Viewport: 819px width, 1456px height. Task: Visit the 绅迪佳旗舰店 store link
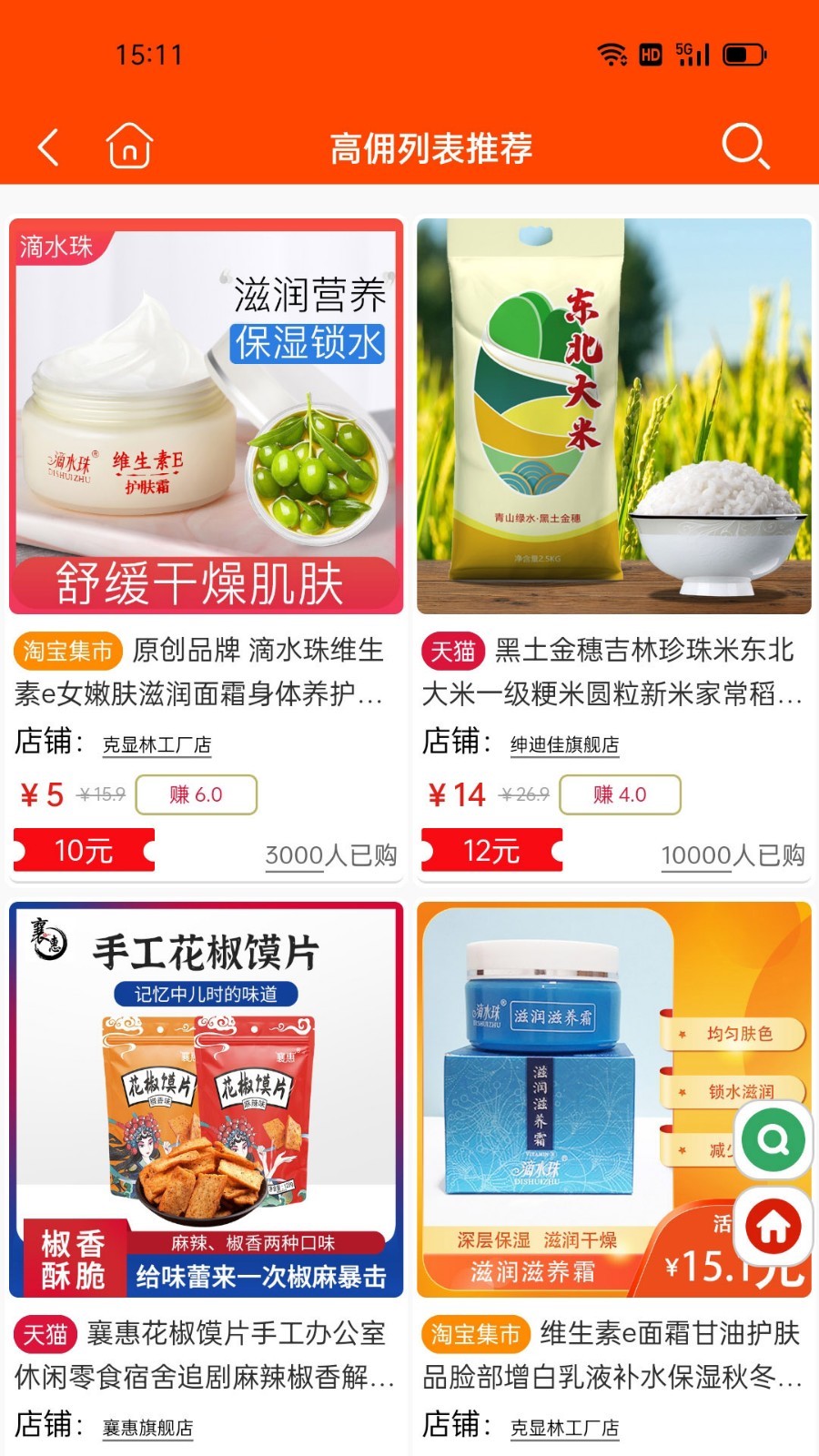(564, 744)
